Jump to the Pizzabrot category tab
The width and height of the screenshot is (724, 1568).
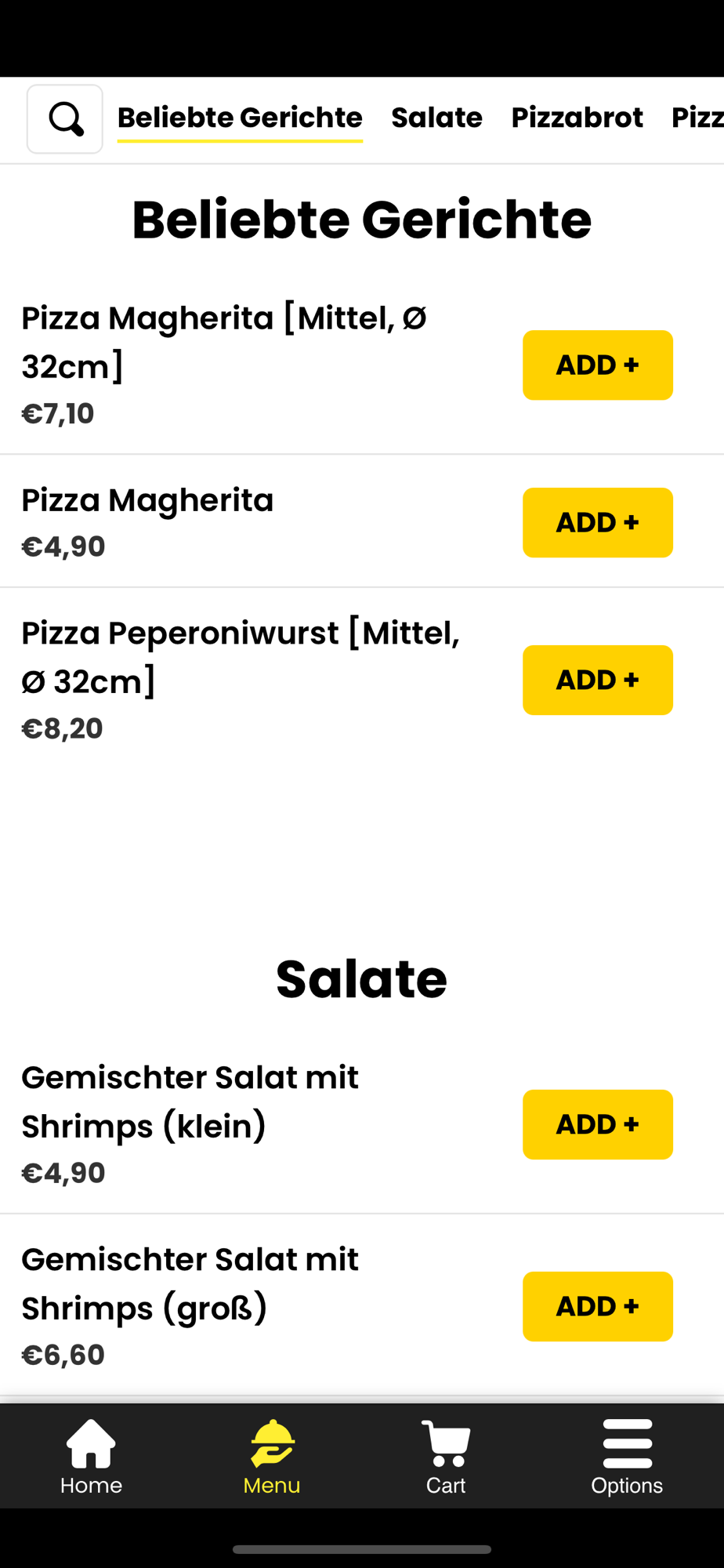577,118
